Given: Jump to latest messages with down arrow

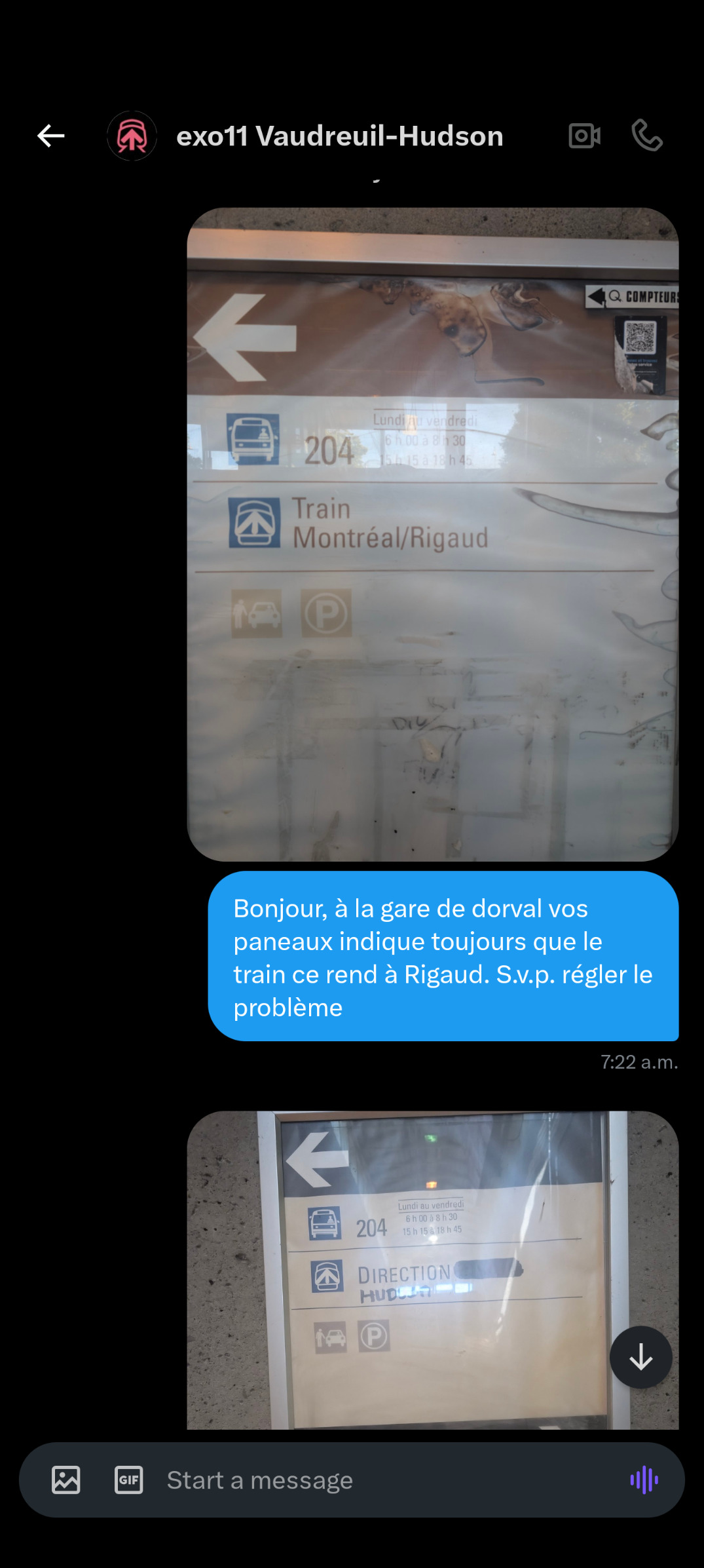Looking at the screenshot, I should click(640, 1357).
